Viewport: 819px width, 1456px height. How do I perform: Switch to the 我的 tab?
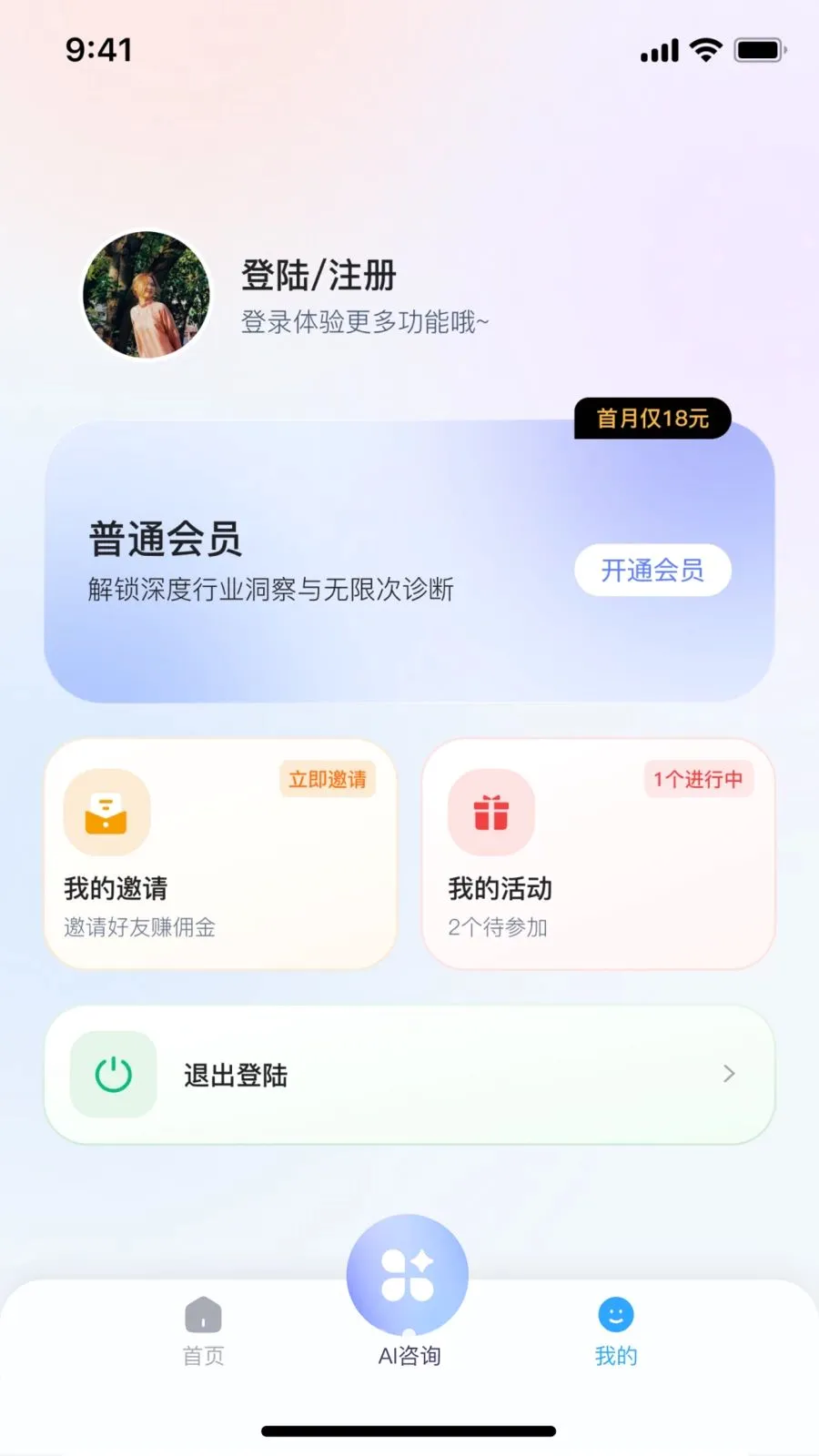(x=616, y=1332)
